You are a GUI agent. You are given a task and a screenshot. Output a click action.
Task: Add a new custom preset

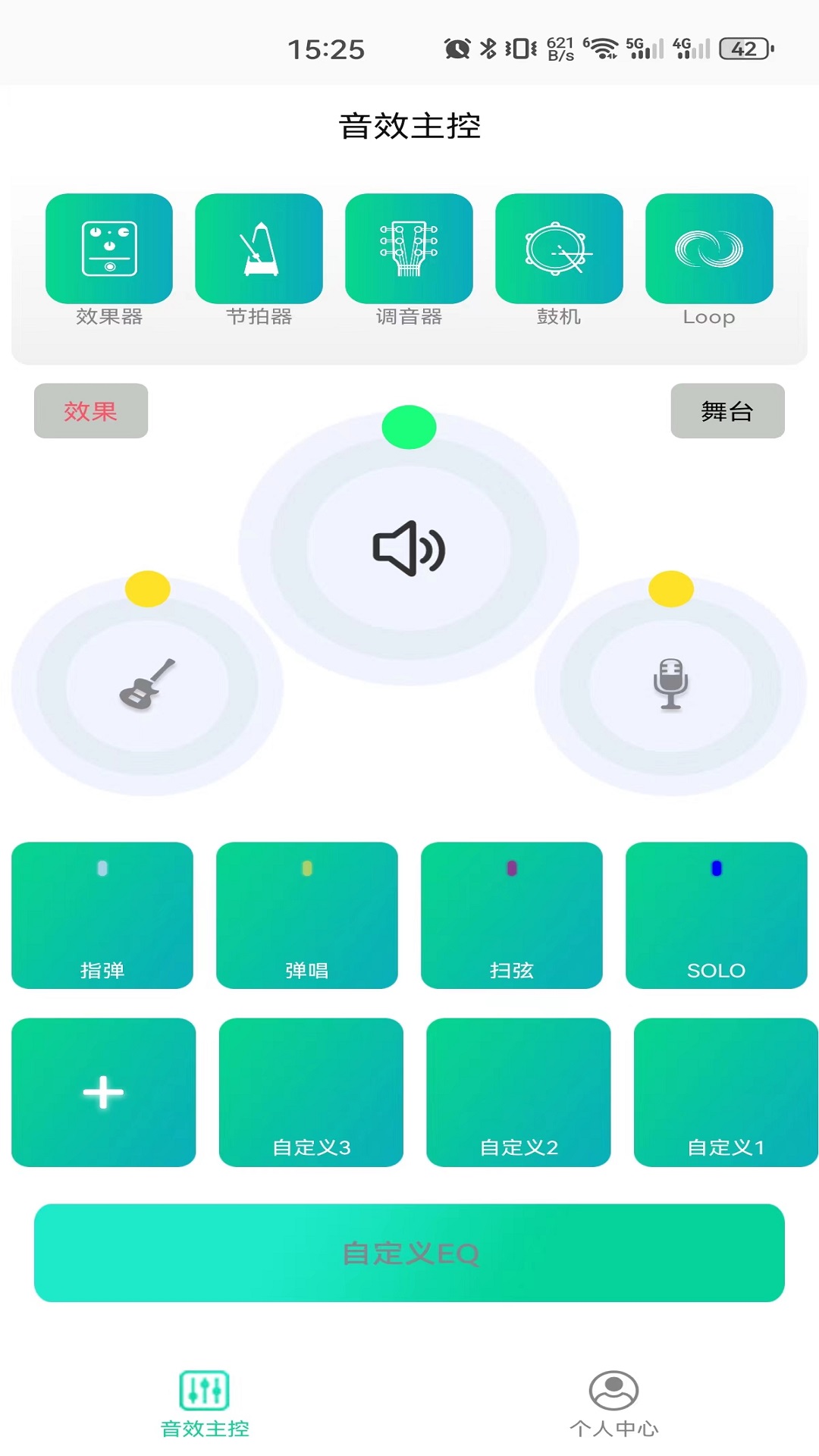[x=103, y=1092]
